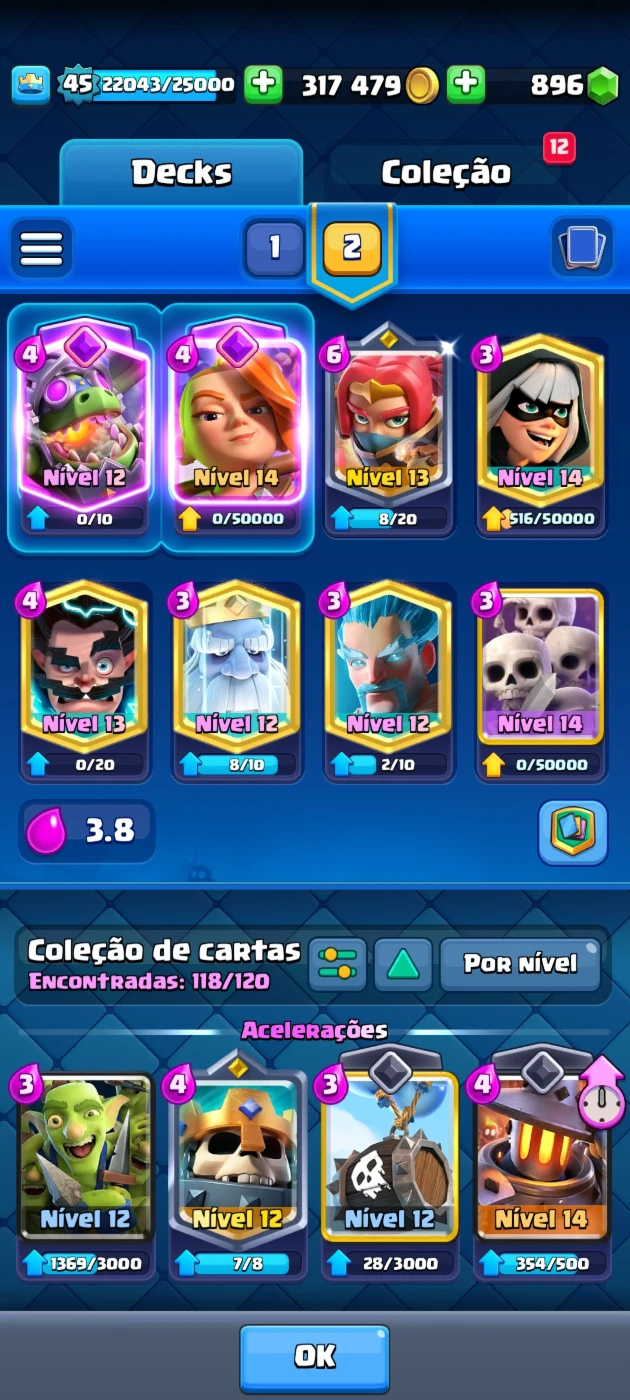This screenshot has width=630, height=1400.
Task: Confirm with the OK button
Action: (314, 1356)
